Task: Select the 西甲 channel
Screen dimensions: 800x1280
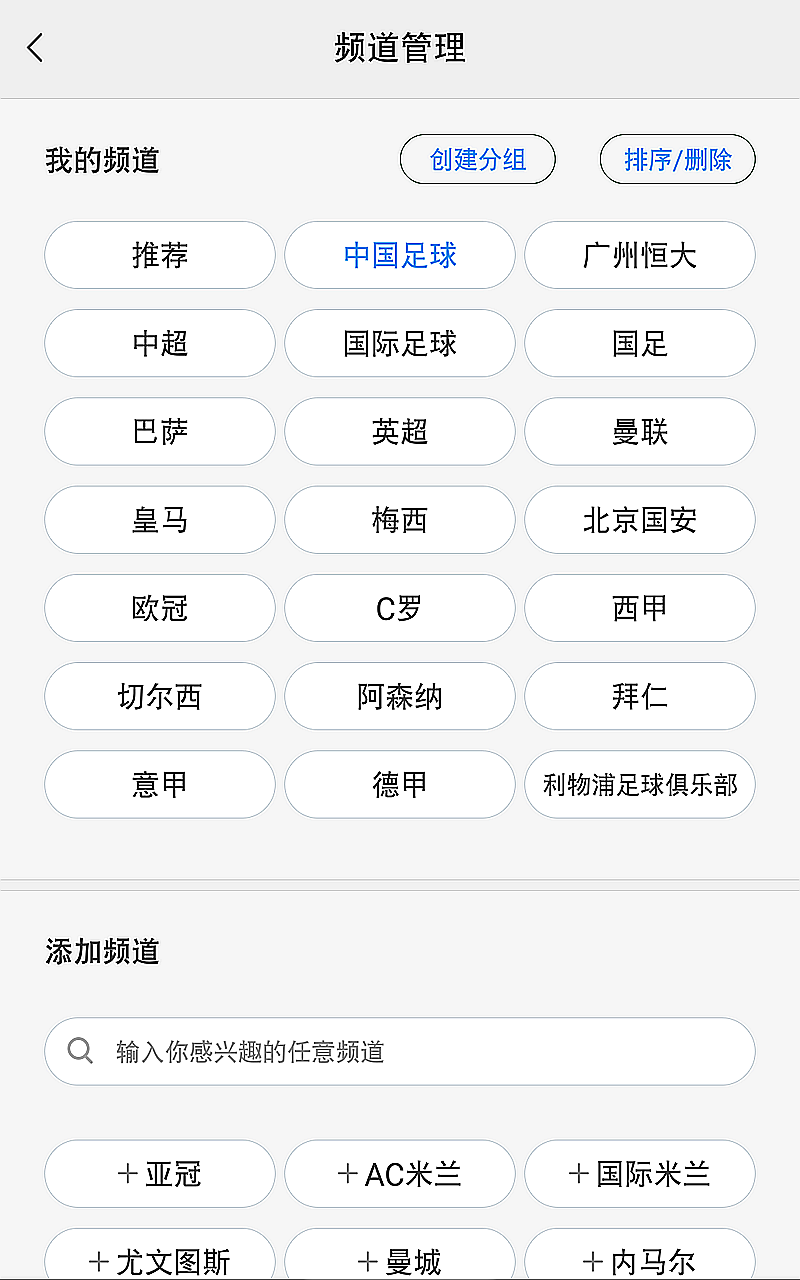Action: (639, 608)
